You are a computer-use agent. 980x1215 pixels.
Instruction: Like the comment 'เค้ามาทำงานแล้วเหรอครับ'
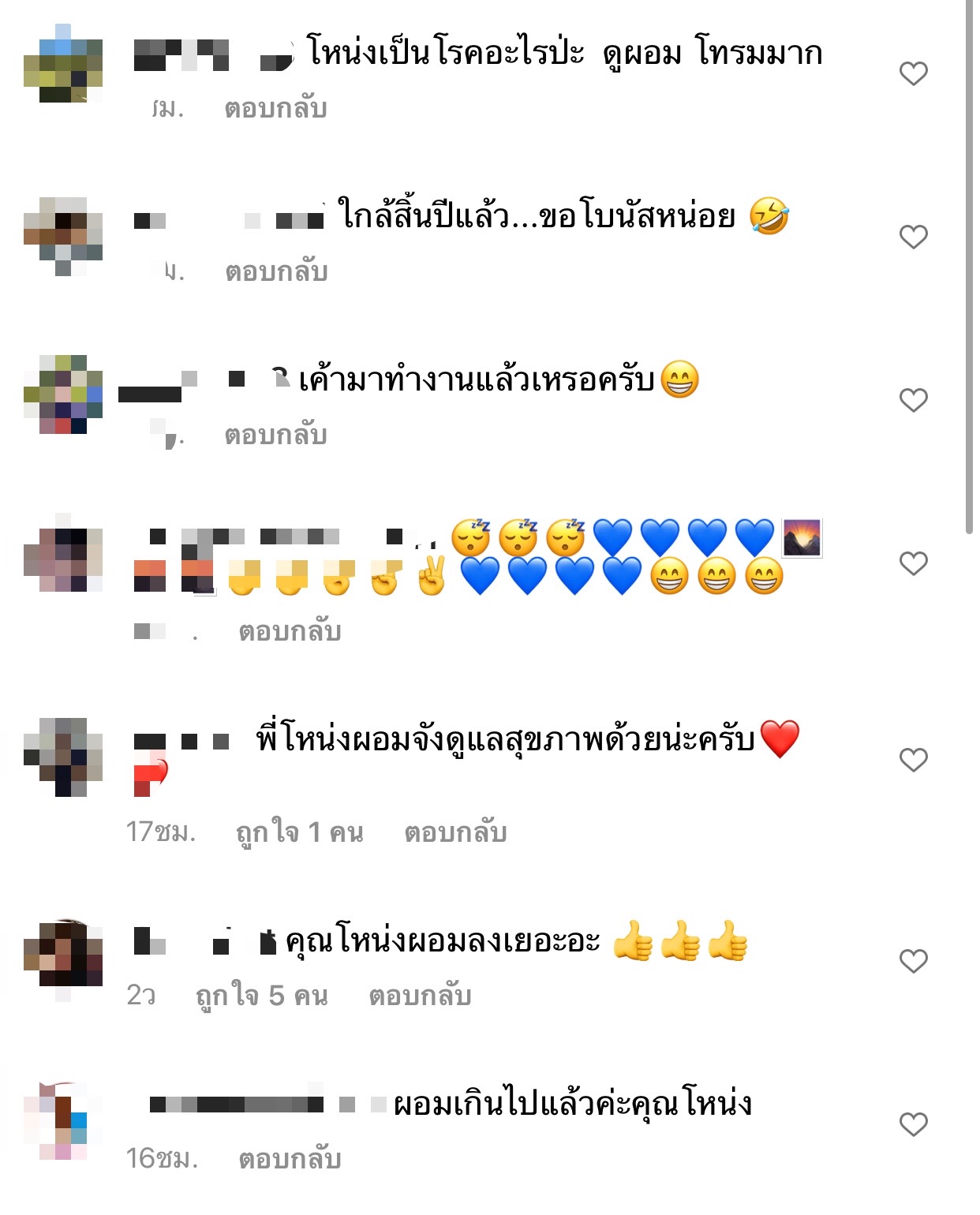[913, 400]
